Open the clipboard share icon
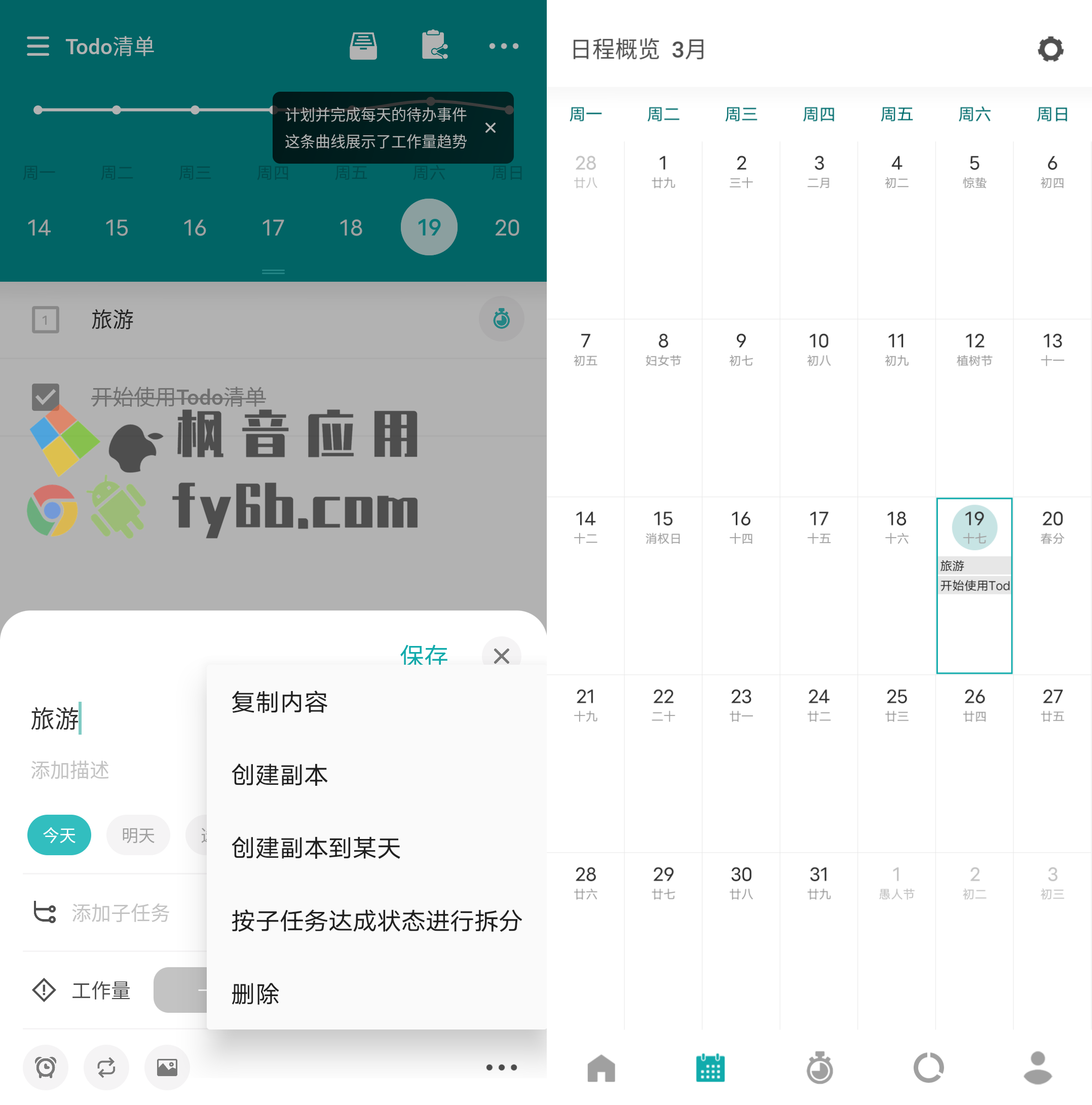 coord(435,45)
